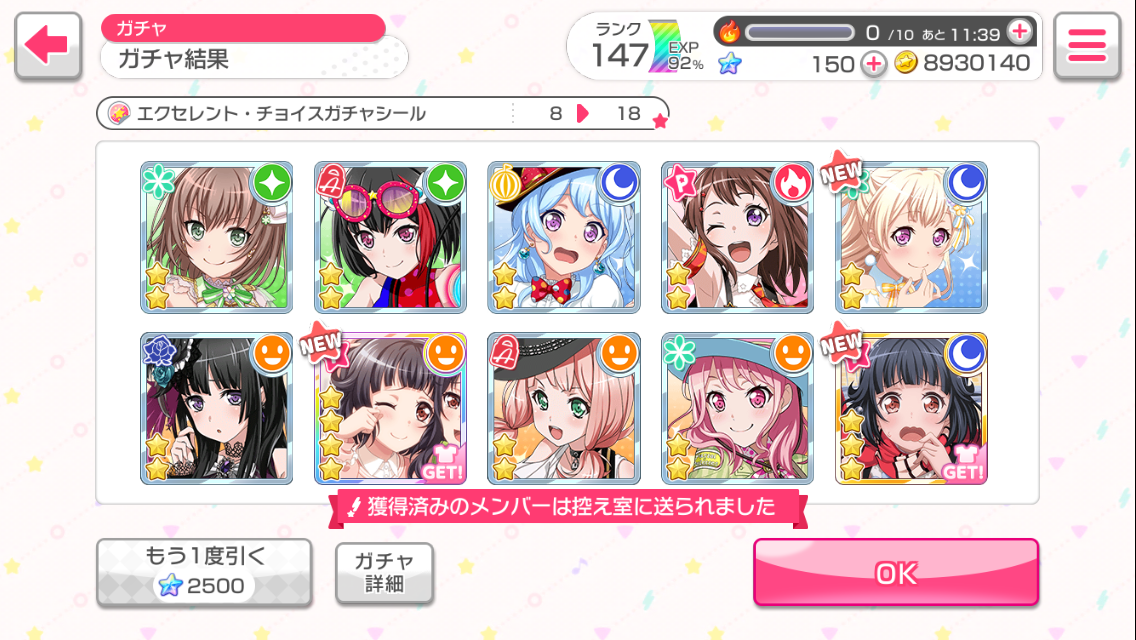1136x640 pixels.
Task: Open the blue-haired witch hat card
Action: point(564,237)
